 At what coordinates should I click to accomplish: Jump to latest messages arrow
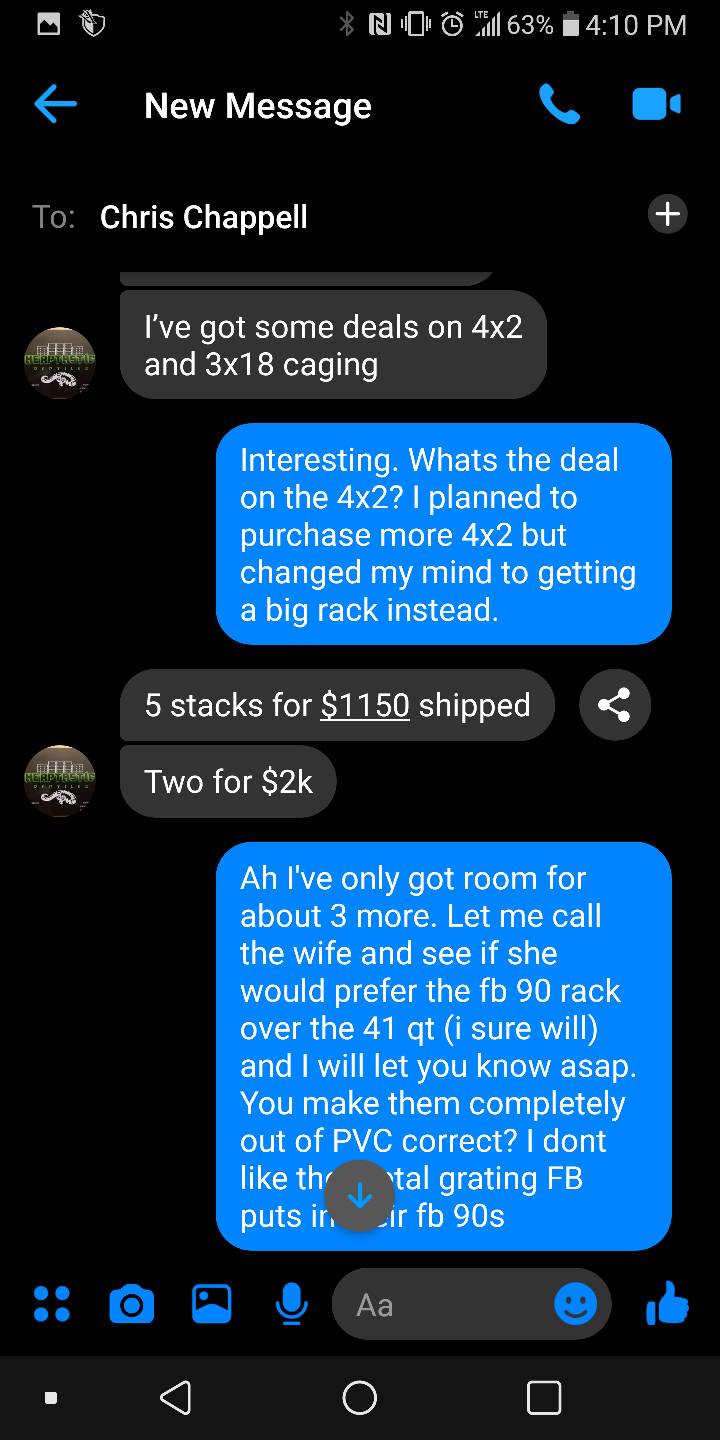(360, 1195)
